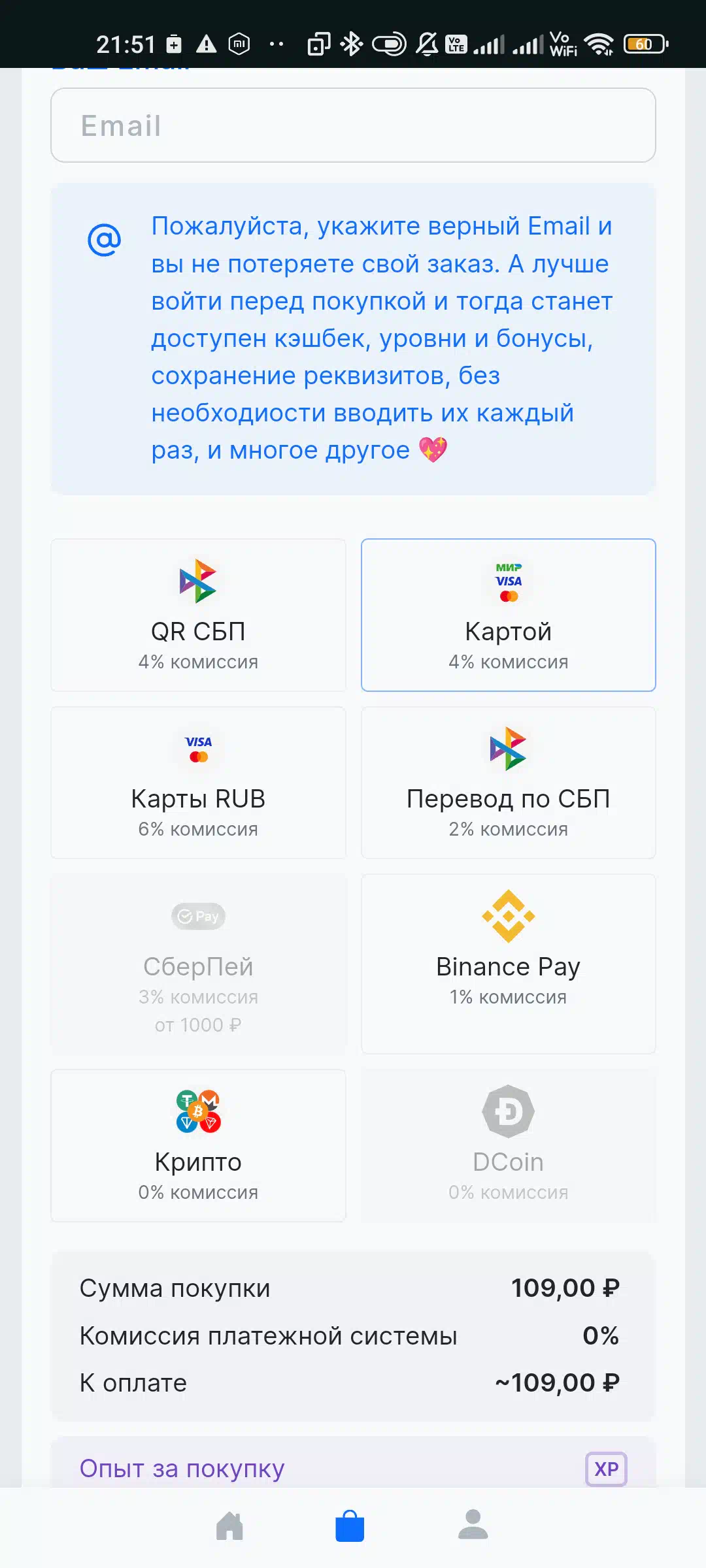Choose Binance Pay as payment method
Screen dimensions: 706x1568
[x=508, y=964]
